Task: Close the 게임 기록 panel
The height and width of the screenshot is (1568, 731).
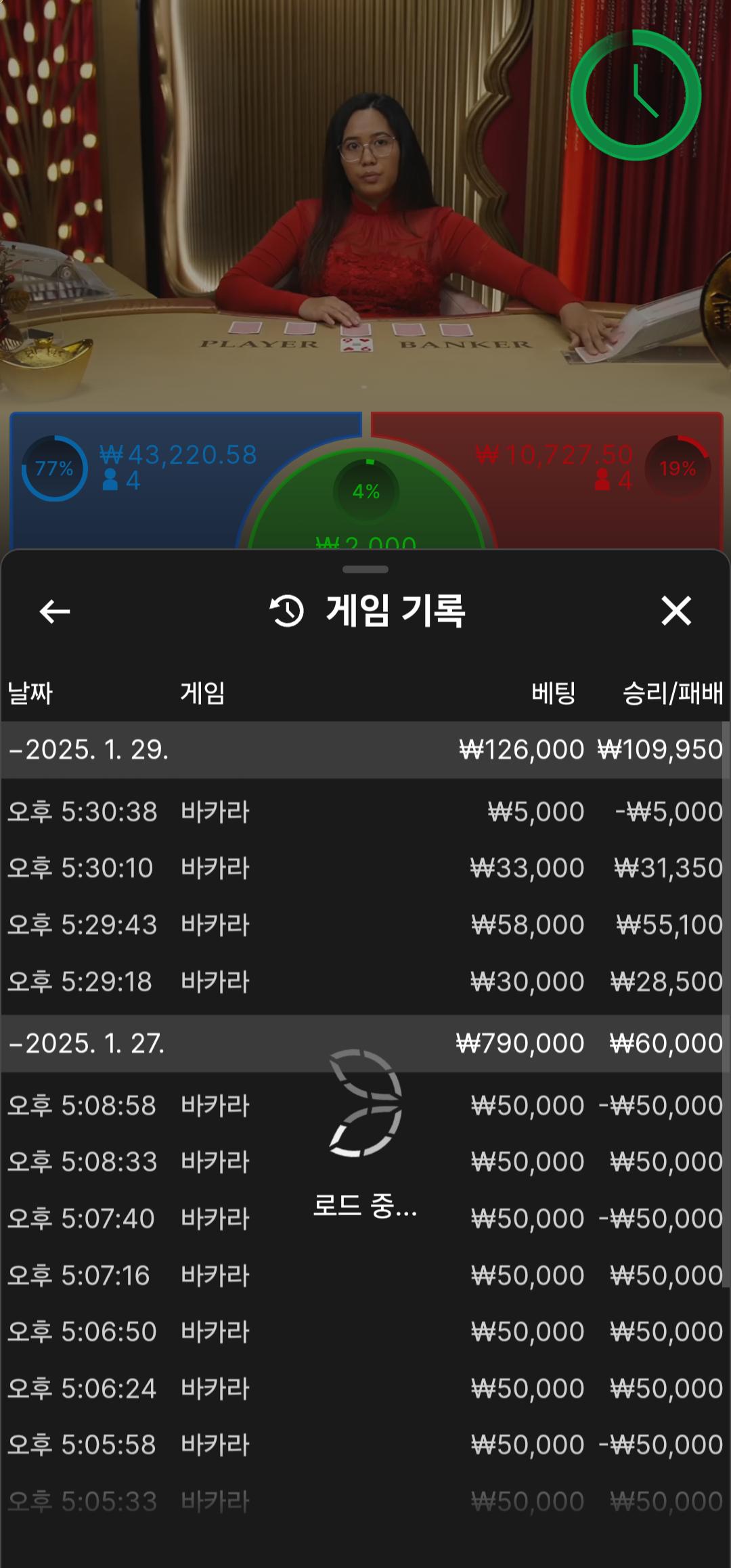Action: [675, 611]
